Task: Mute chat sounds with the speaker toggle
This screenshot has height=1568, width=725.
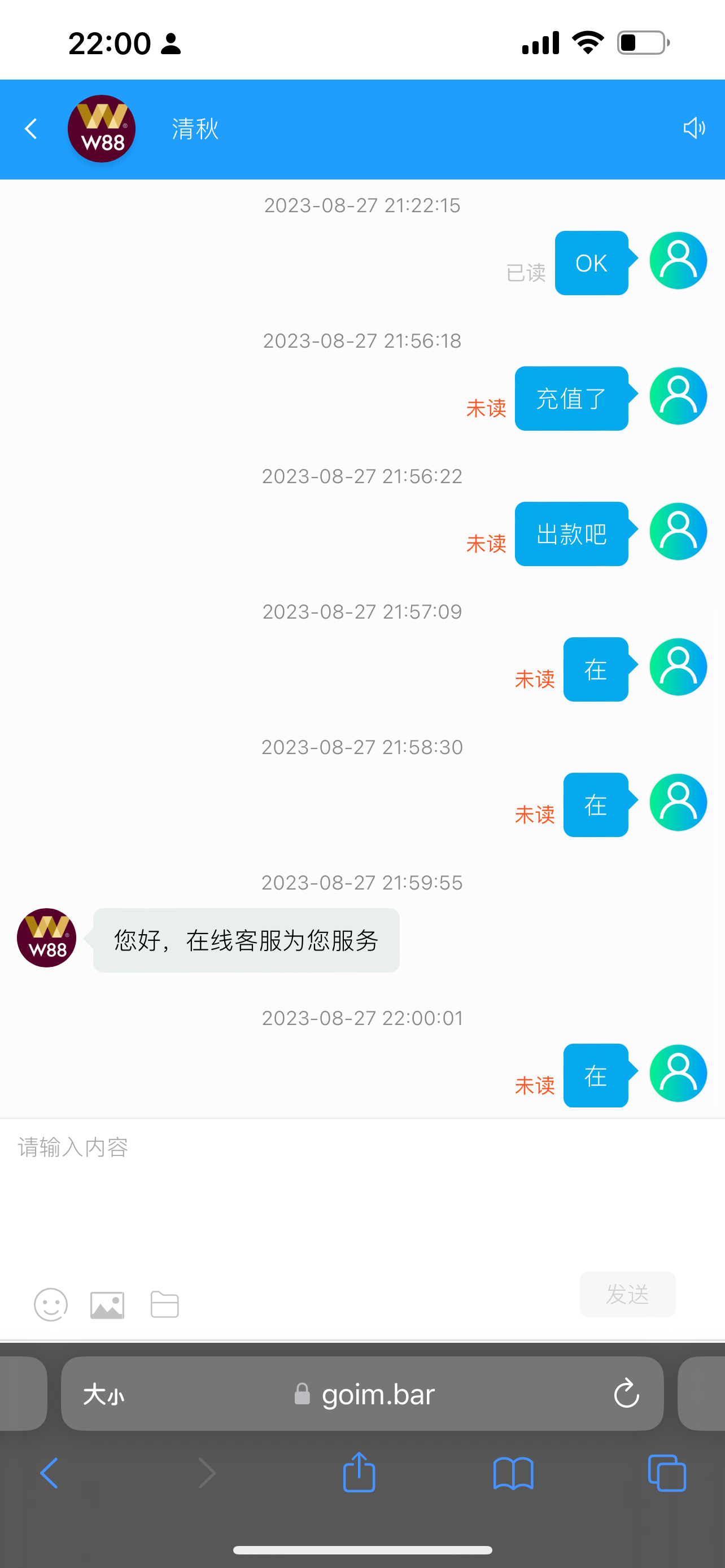Action: [694, 129]
